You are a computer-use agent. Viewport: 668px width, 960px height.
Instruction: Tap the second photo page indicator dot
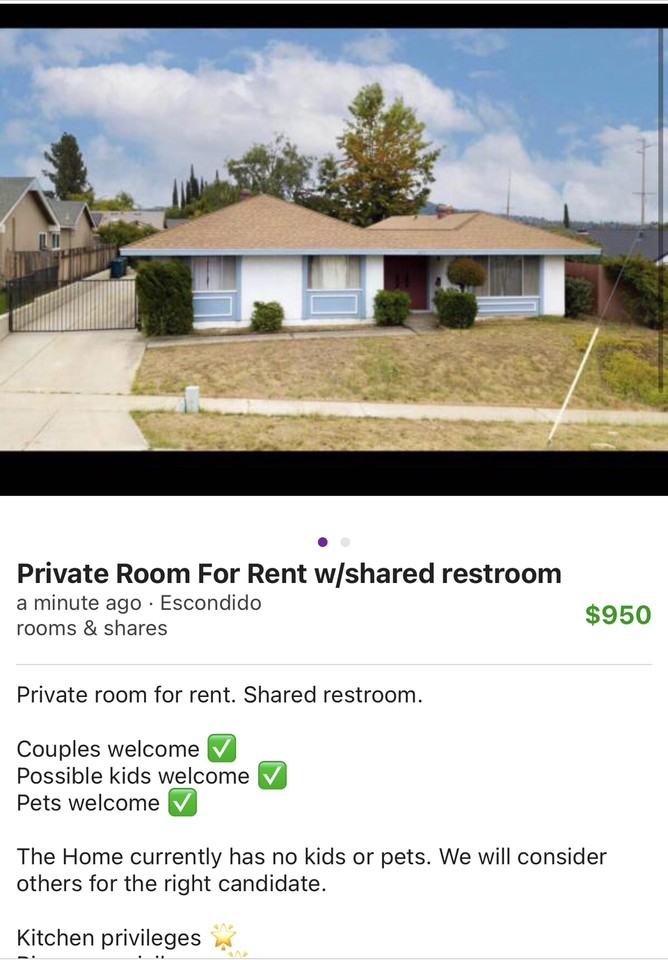[x=345, y=542]
